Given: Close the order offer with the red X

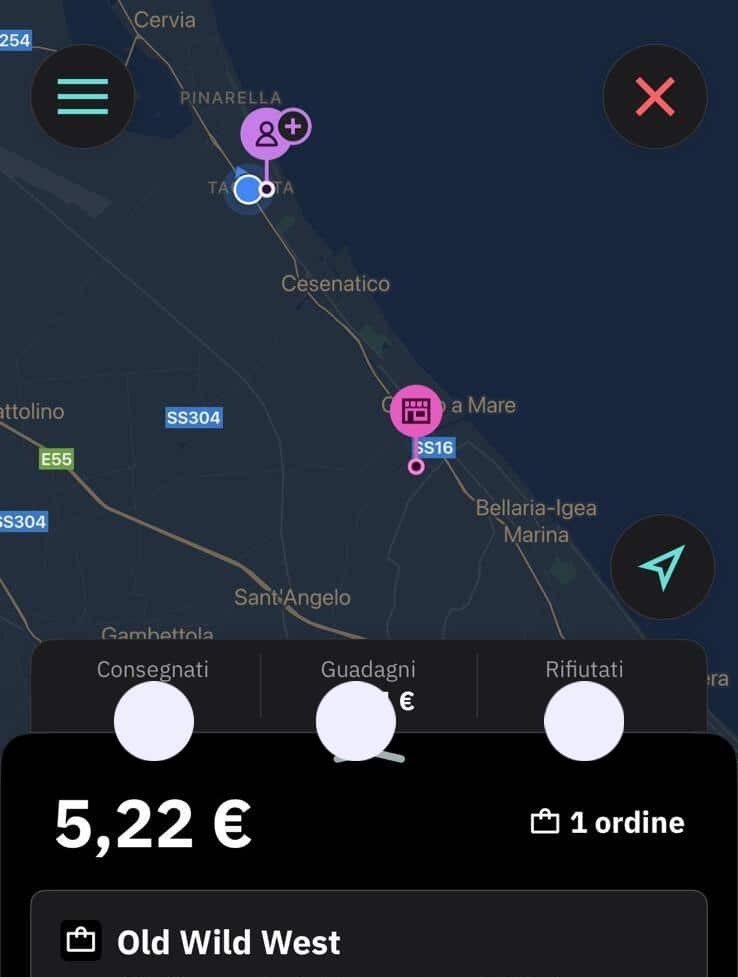Looking at the screenshot, I should 655,97.
